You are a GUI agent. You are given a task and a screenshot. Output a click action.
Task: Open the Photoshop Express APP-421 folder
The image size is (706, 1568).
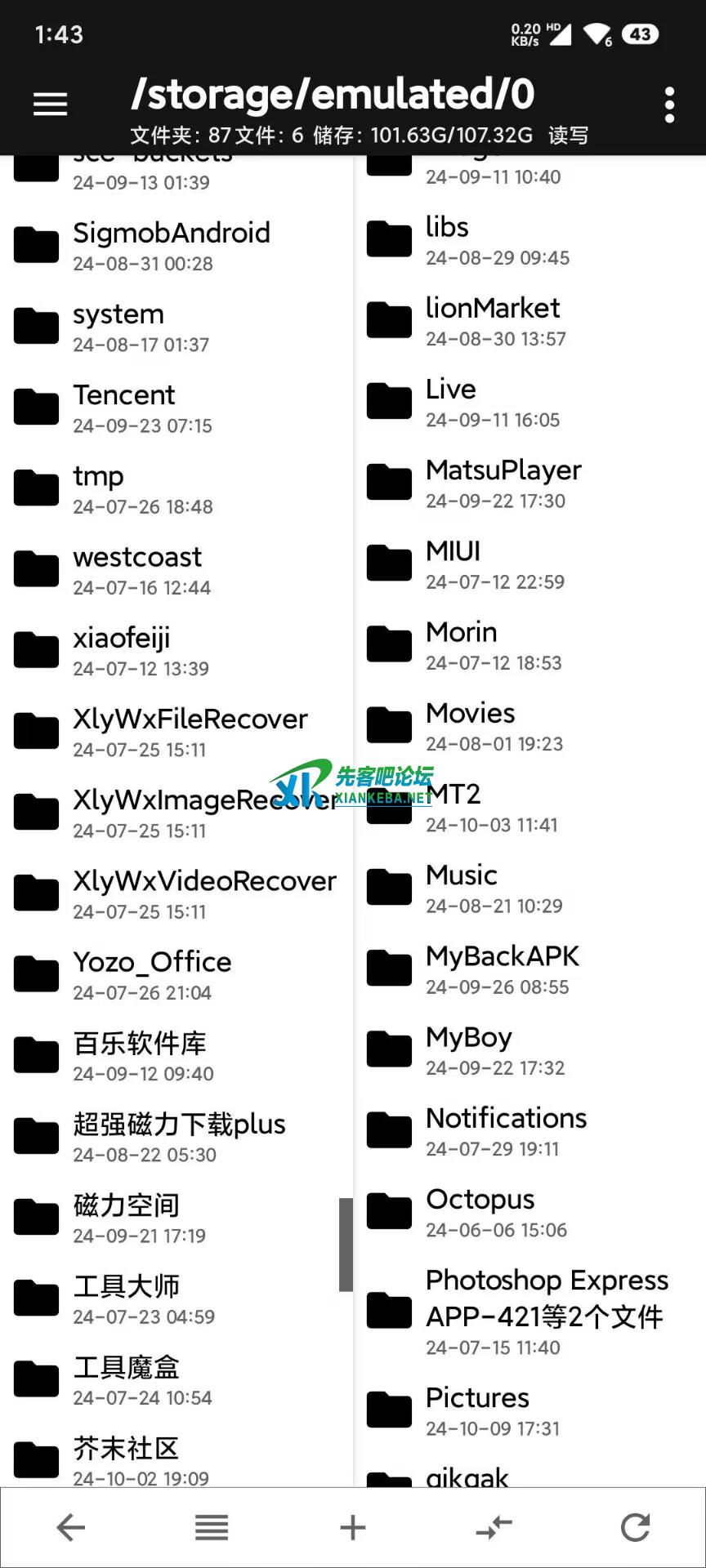[546, 1309]
